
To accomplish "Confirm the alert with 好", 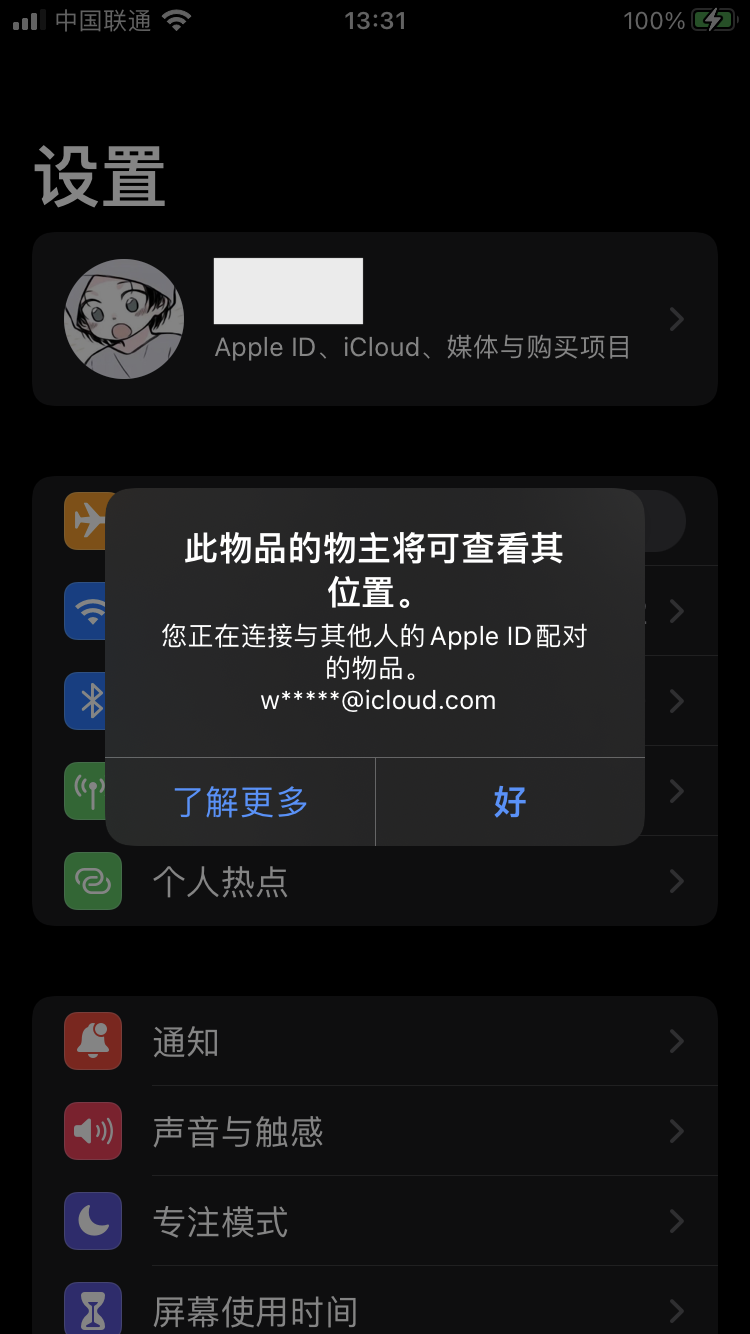I will 510,802.
